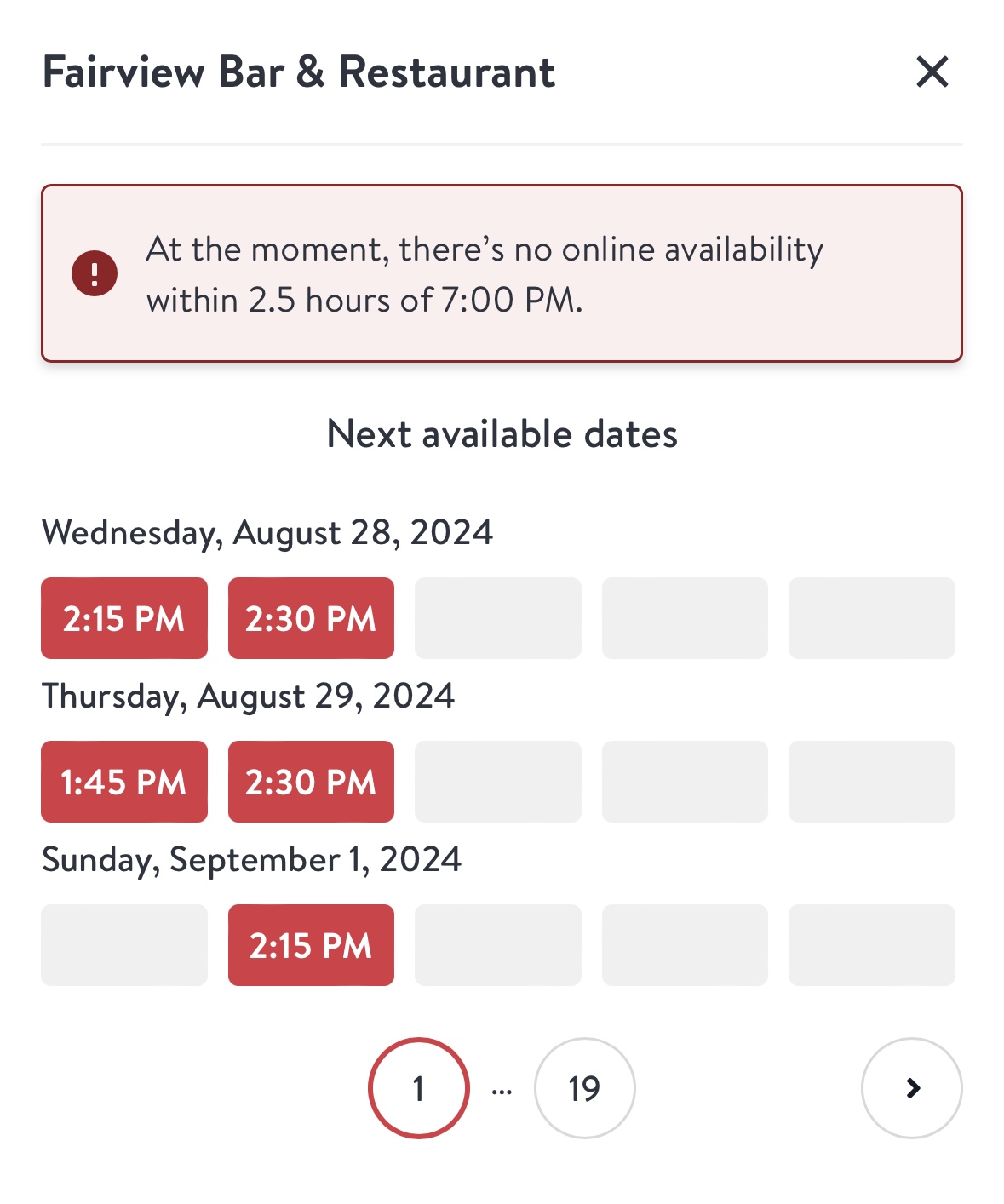1004x1204 pixels.
Task: Go to page 1 of available dates
Action: [418, 1088]
